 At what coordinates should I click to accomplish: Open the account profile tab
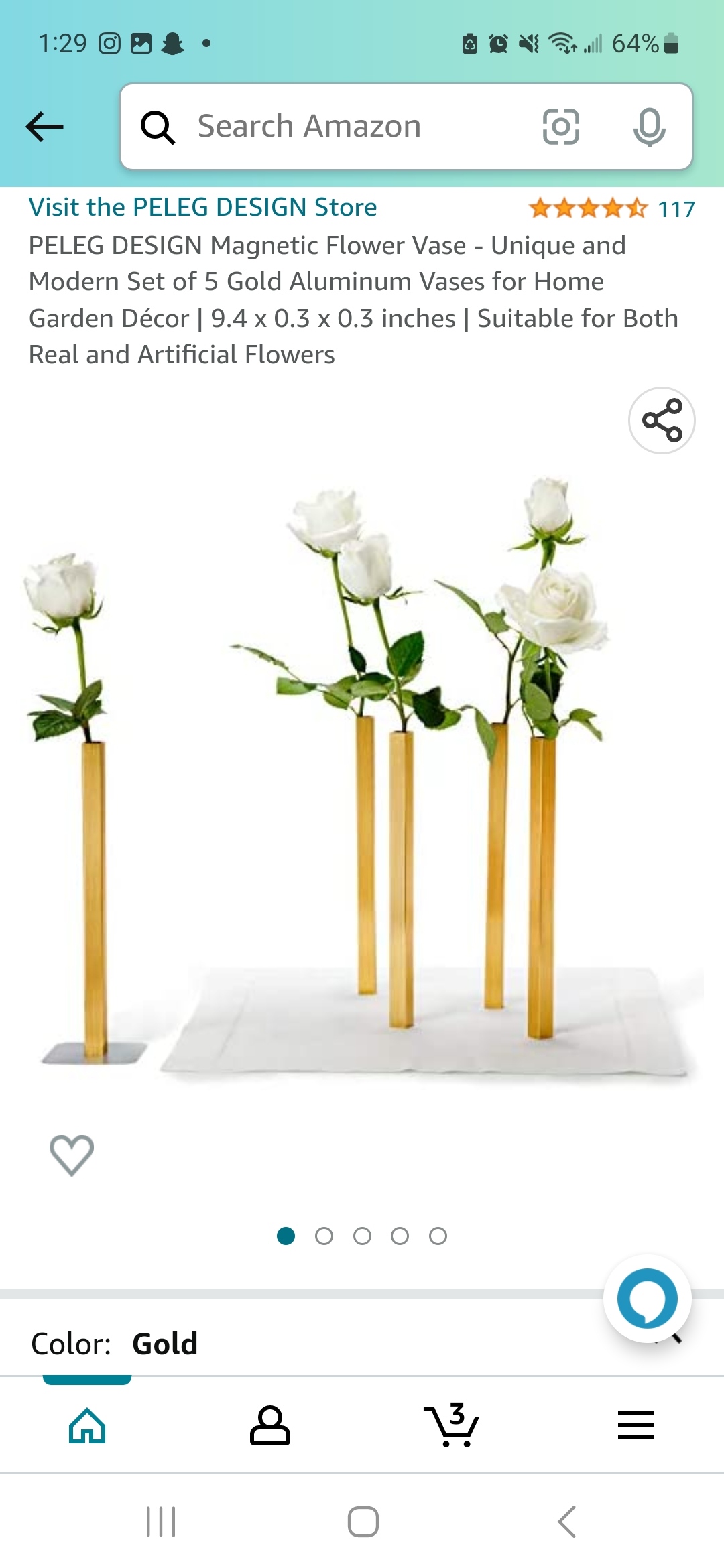tap(269, 1425)
